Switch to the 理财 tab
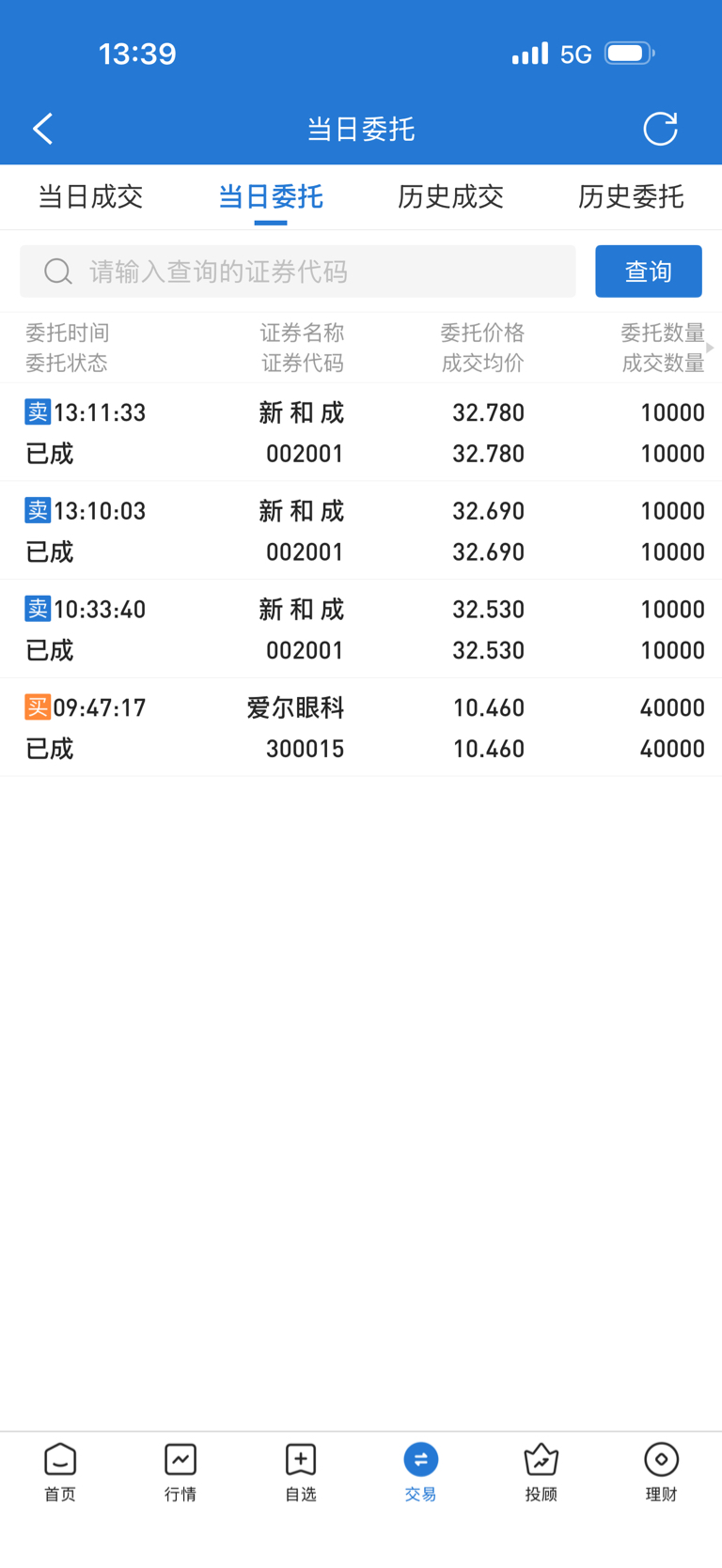This screenshot has height=1568, width=722. tap(661, 1471)
